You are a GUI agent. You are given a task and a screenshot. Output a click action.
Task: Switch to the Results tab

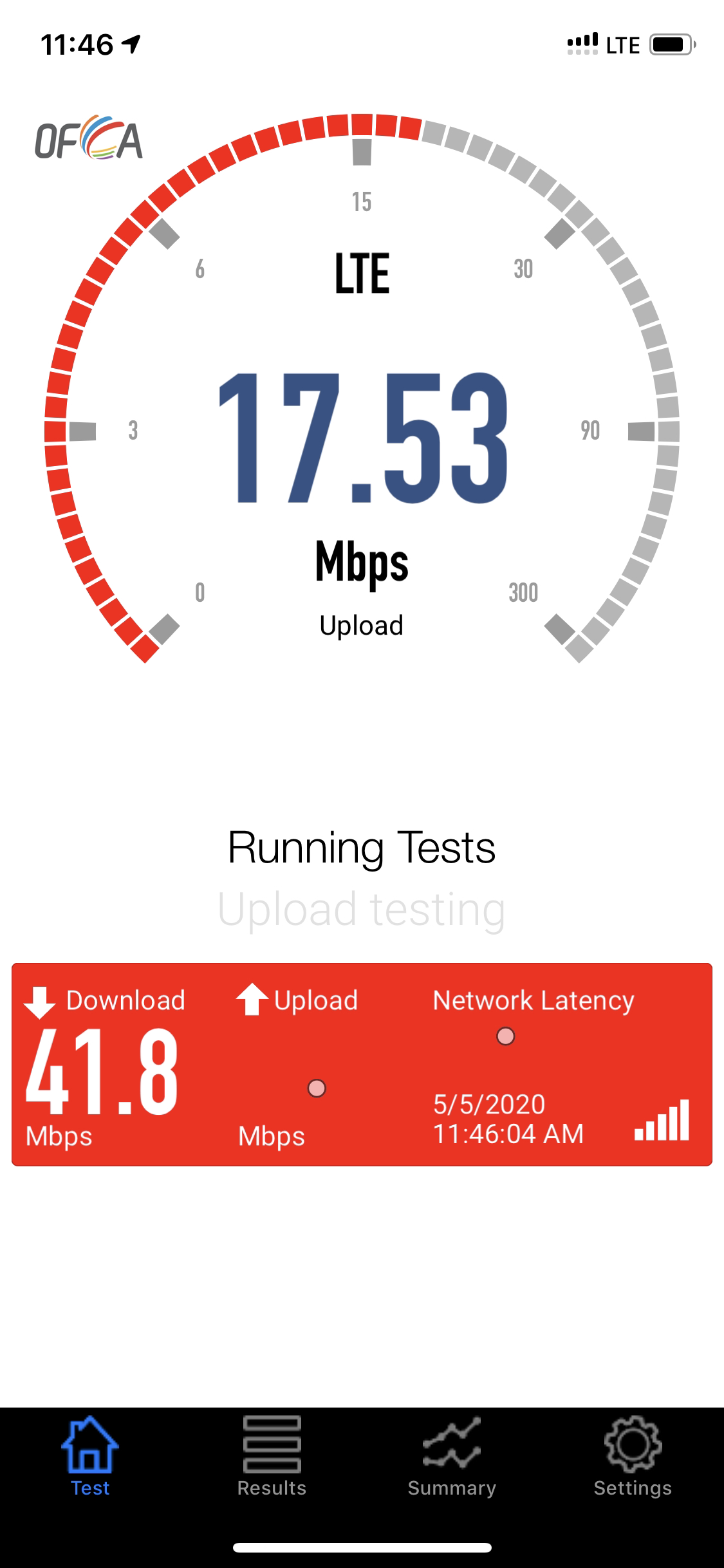coord(272,1457)
